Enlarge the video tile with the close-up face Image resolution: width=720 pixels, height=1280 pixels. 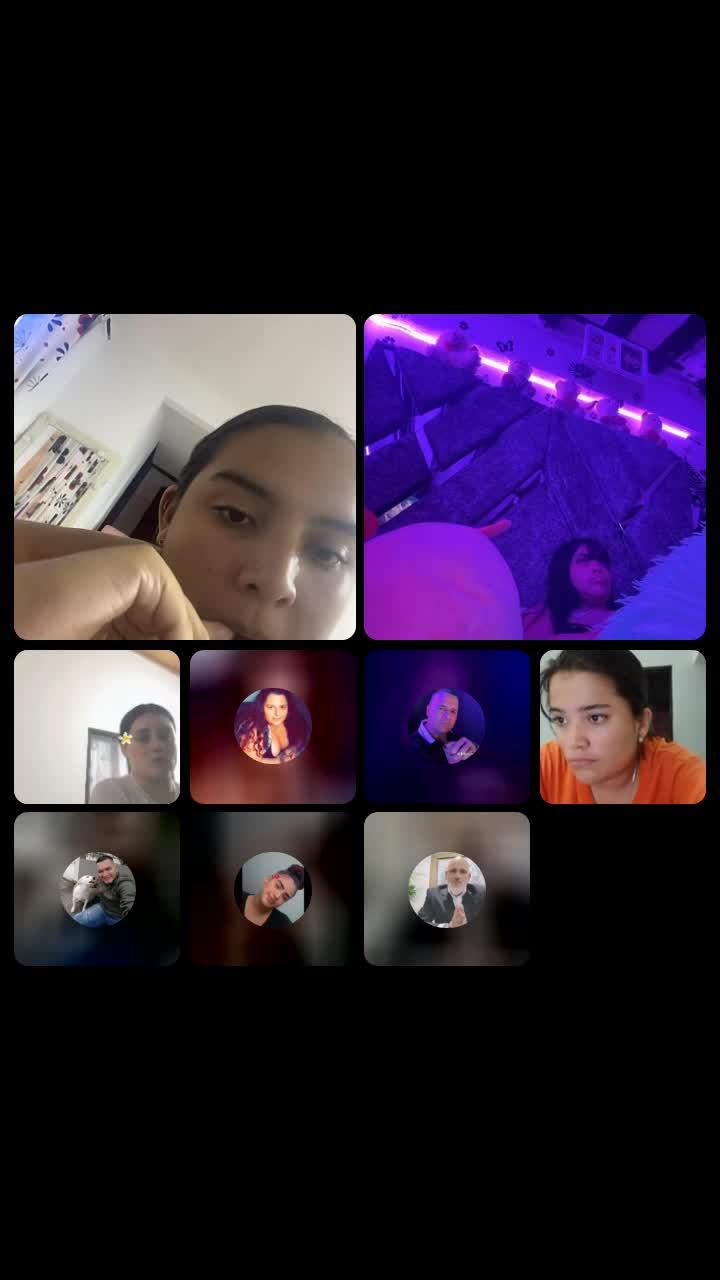click(185, 477)
